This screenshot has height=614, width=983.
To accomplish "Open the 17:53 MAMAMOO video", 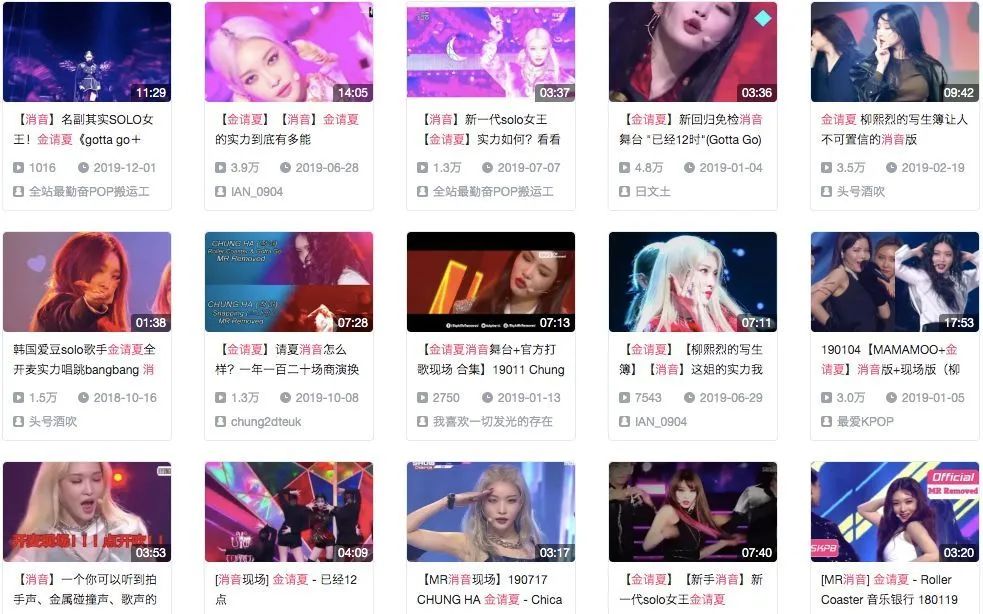I will point(894,282).
